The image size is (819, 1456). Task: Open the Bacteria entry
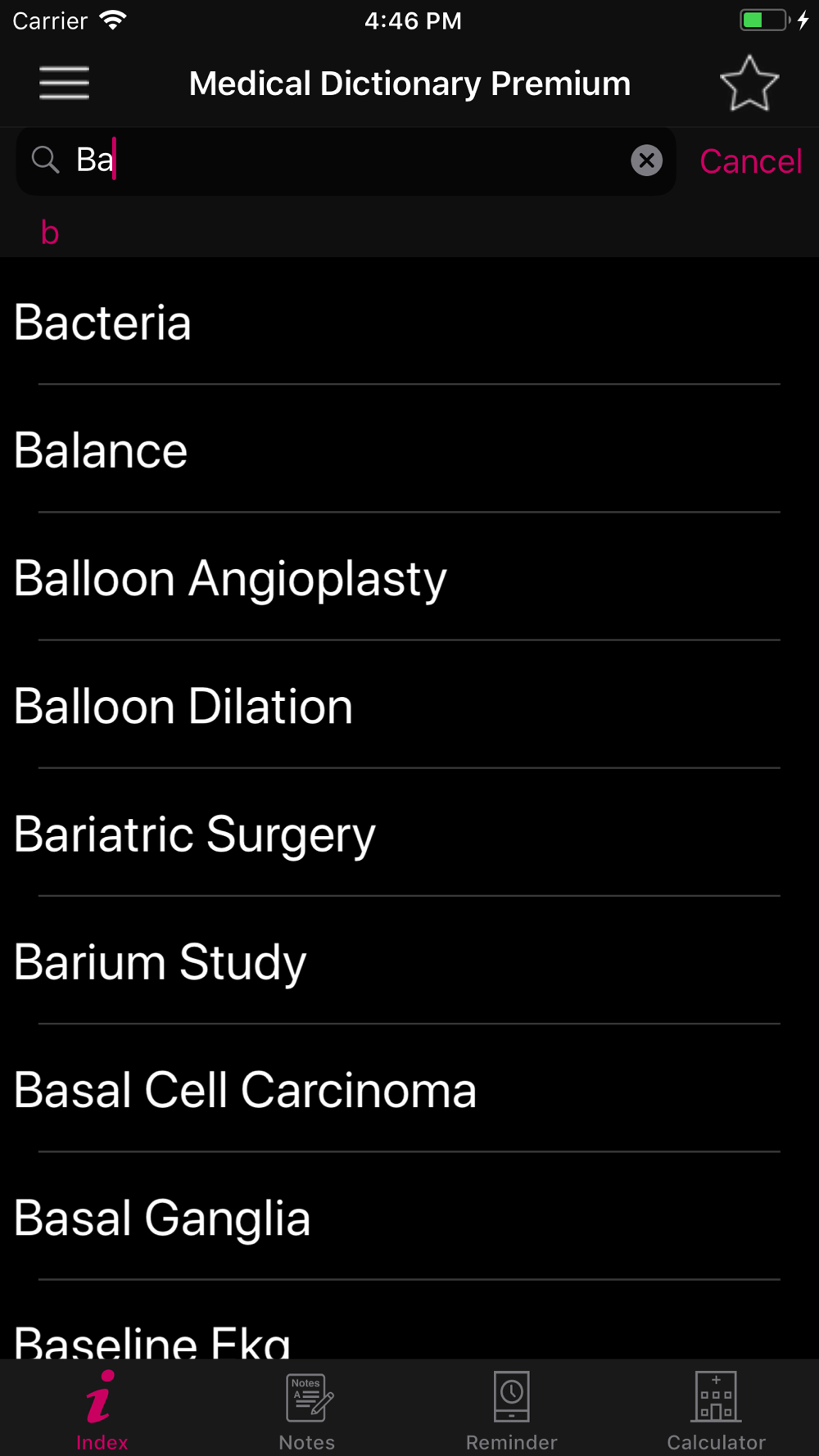point(409,322)
